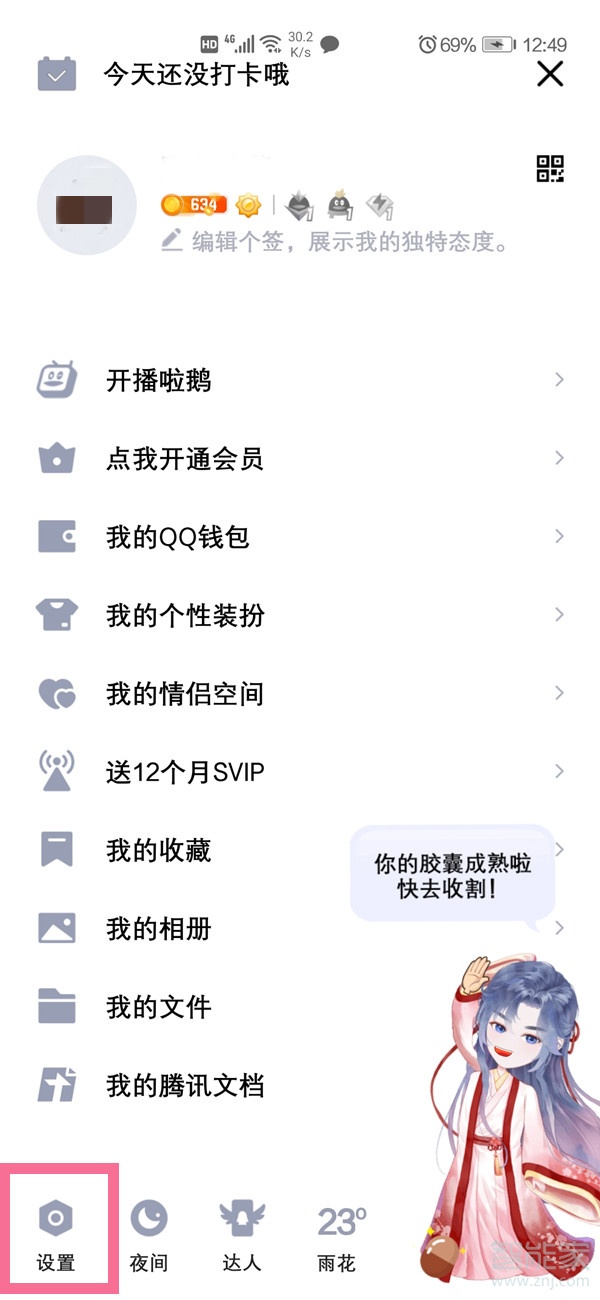Screen dimensions: 600x1300
Task: Browse 我的文件 files
Action: tap(158, 1007)
